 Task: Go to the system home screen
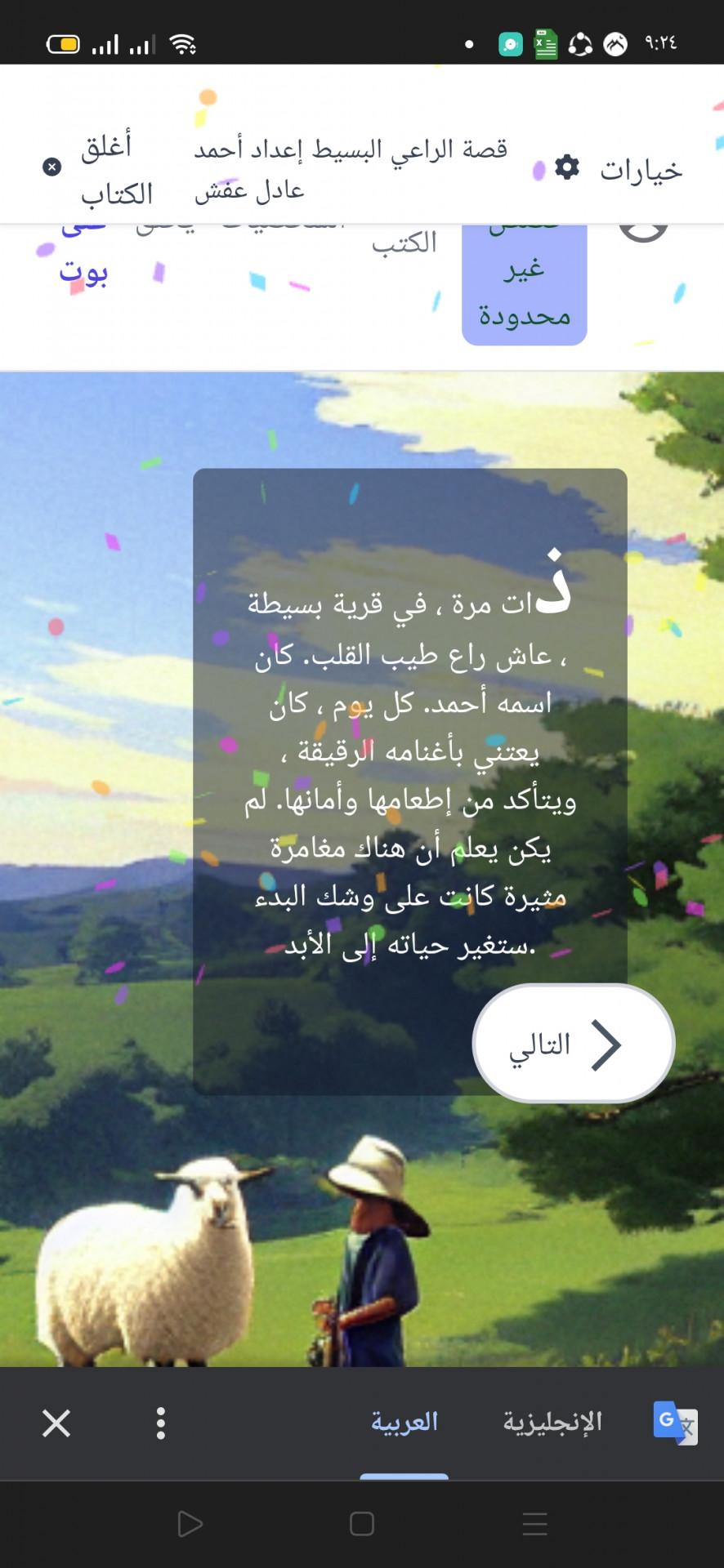point(361,1524)
